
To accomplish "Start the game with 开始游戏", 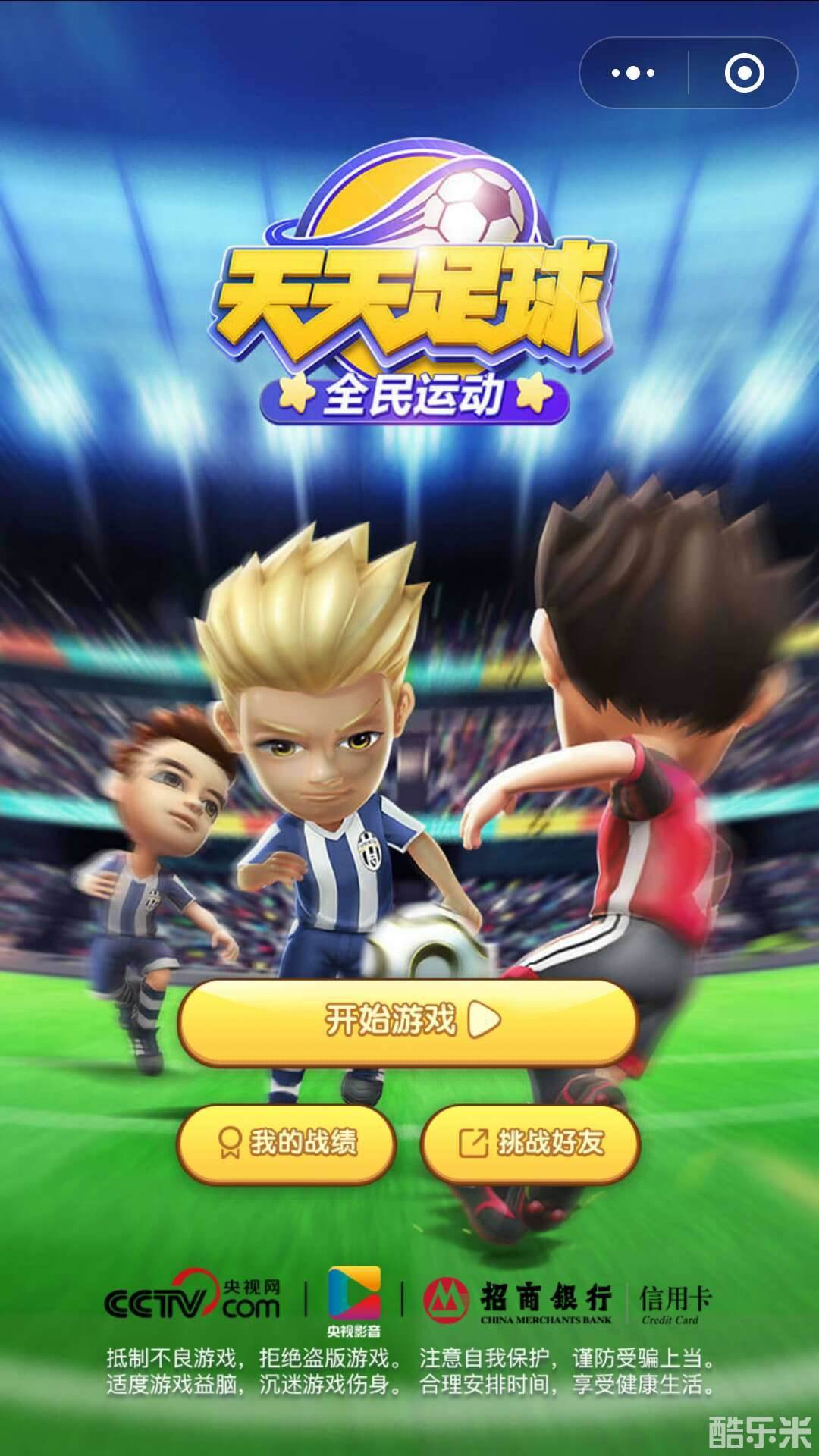I will [x=409, y=1019].
